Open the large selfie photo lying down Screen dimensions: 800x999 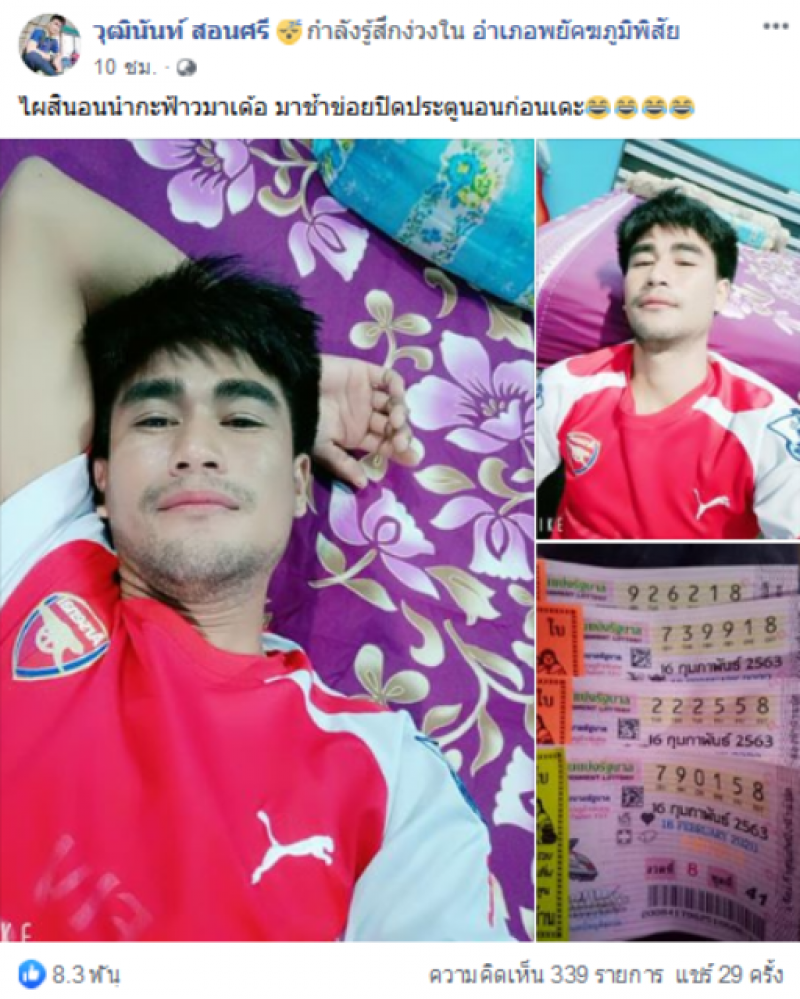point(266,540)
